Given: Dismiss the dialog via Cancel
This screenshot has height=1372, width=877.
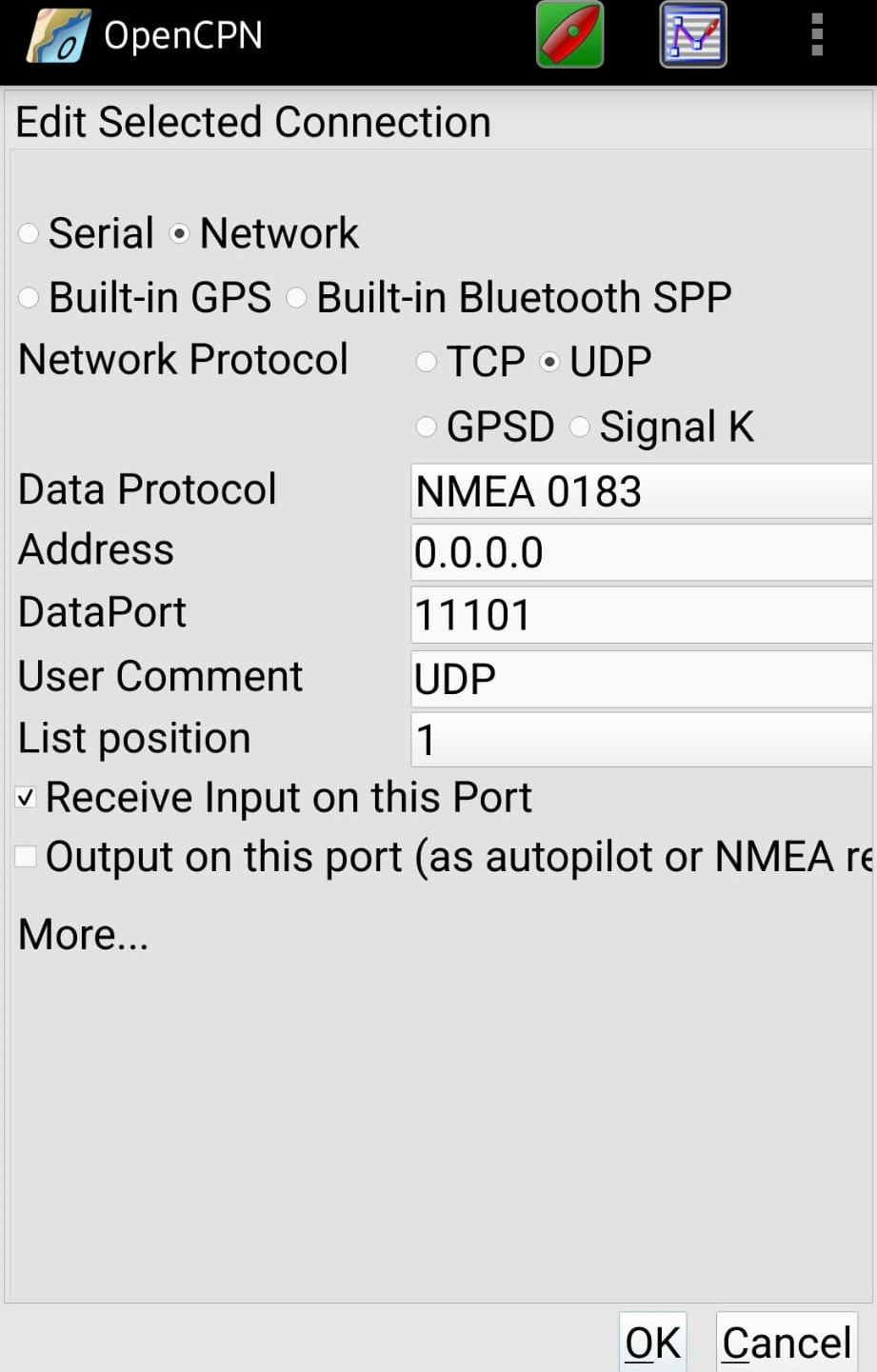Looking at the screenshot, I should (x=786, y=1341).
